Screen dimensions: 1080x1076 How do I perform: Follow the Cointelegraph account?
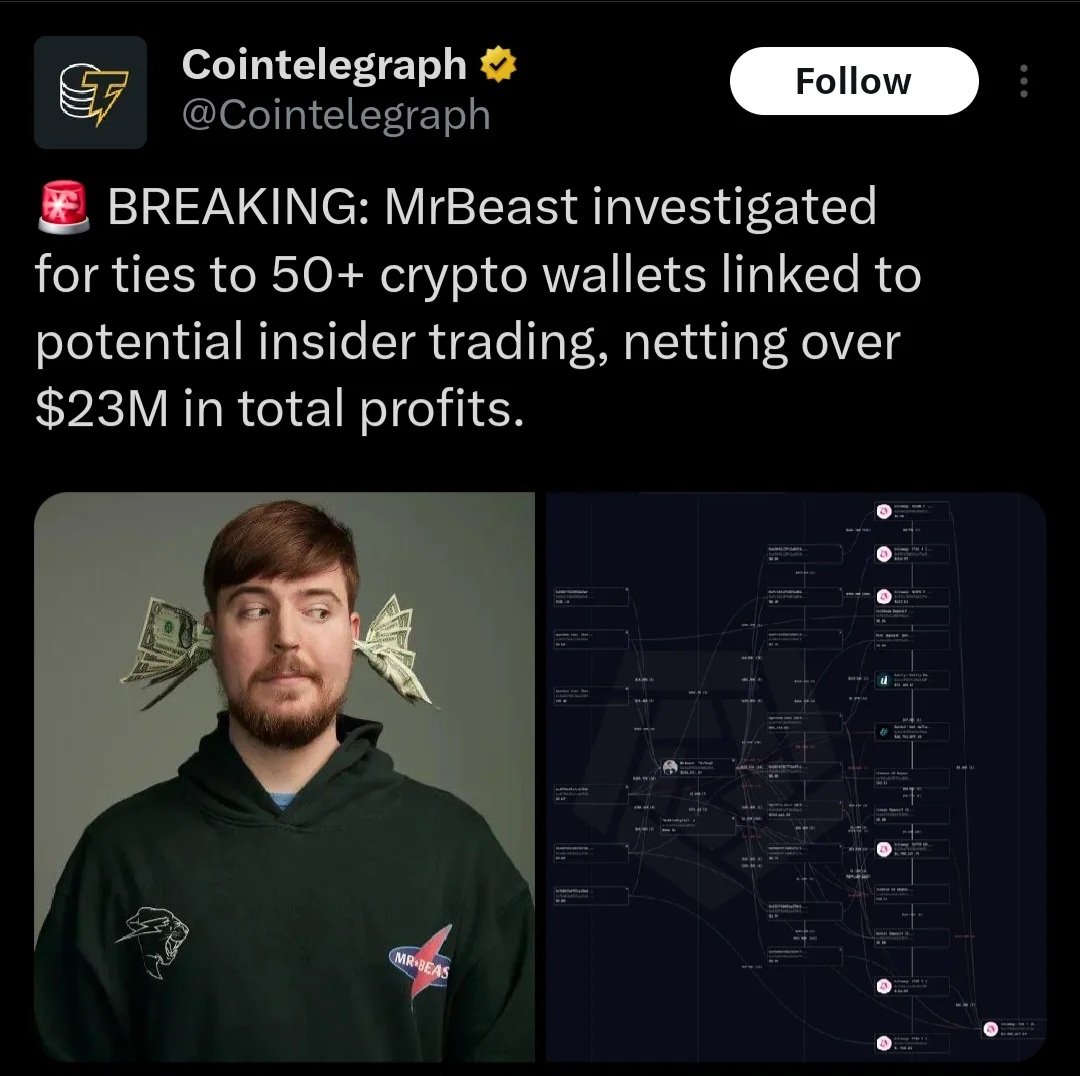point(853,81)
